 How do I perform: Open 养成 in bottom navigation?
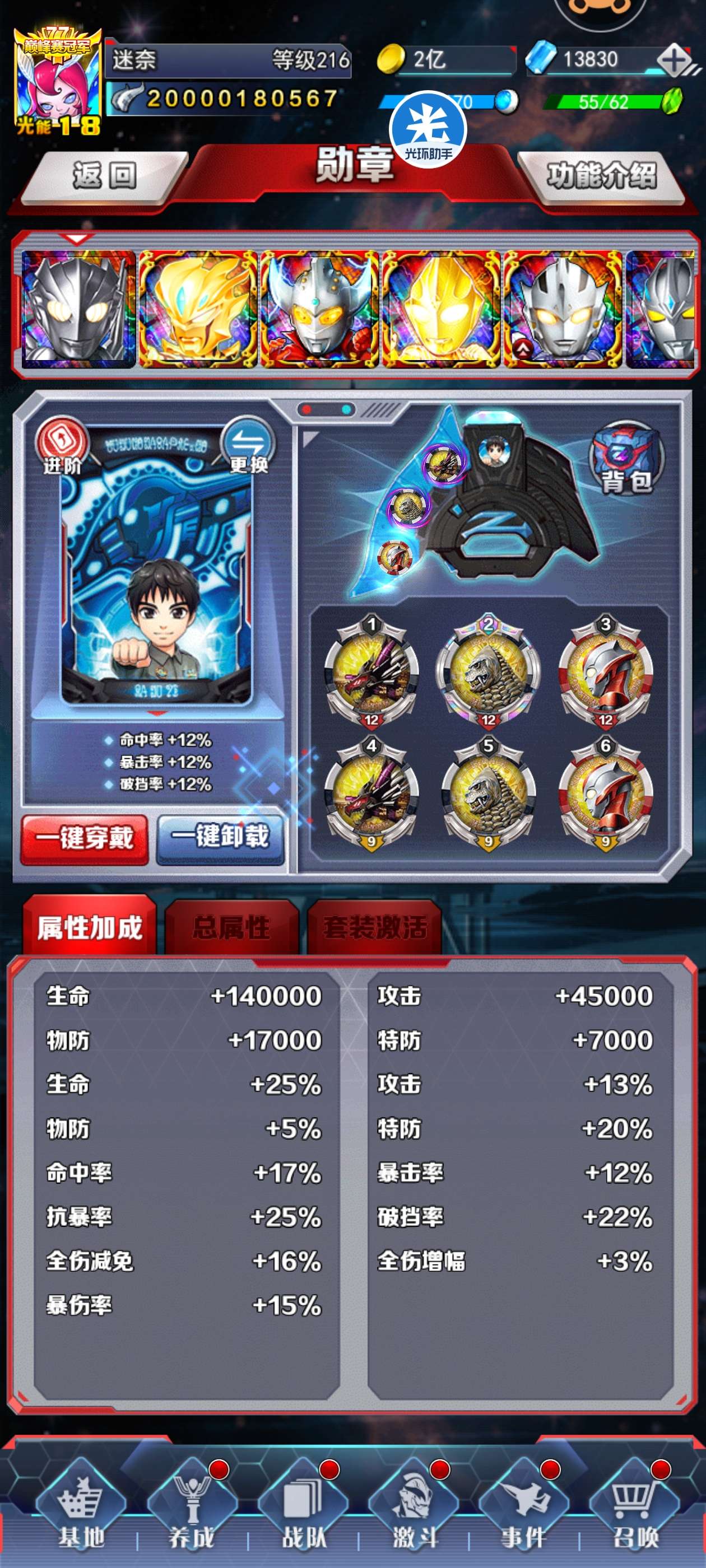(192, 1510)
